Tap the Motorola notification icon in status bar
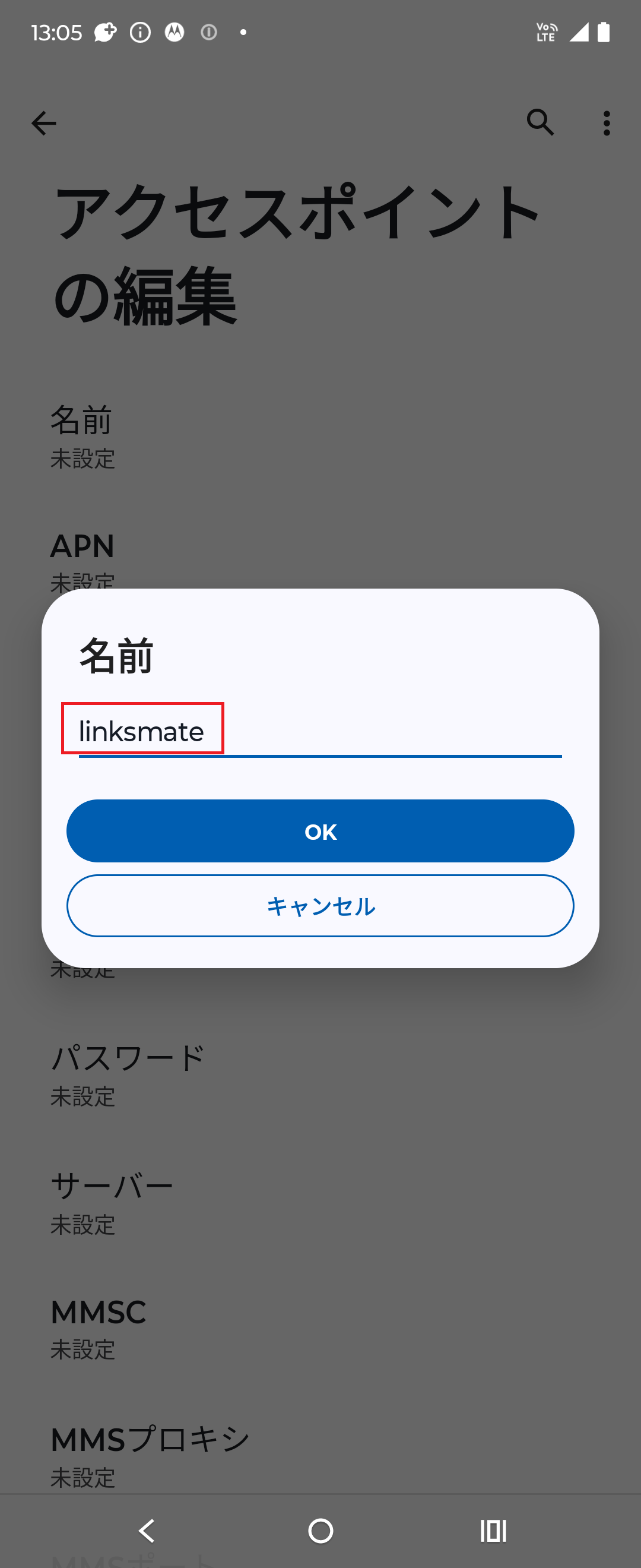This screenshot has height=1568, width=641. [x=175, y=31]
